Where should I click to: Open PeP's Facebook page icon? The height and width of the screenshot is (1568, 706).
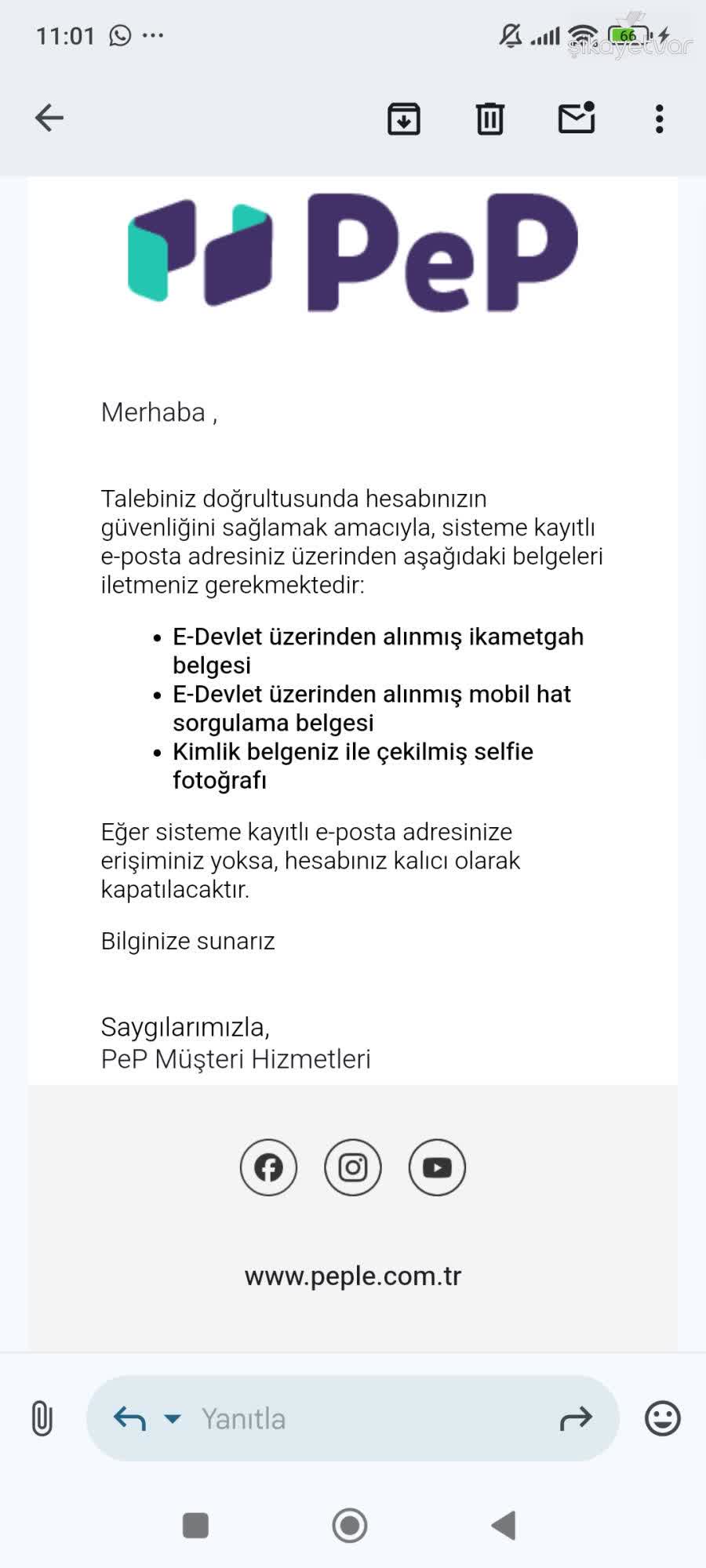coord(267,1167)
